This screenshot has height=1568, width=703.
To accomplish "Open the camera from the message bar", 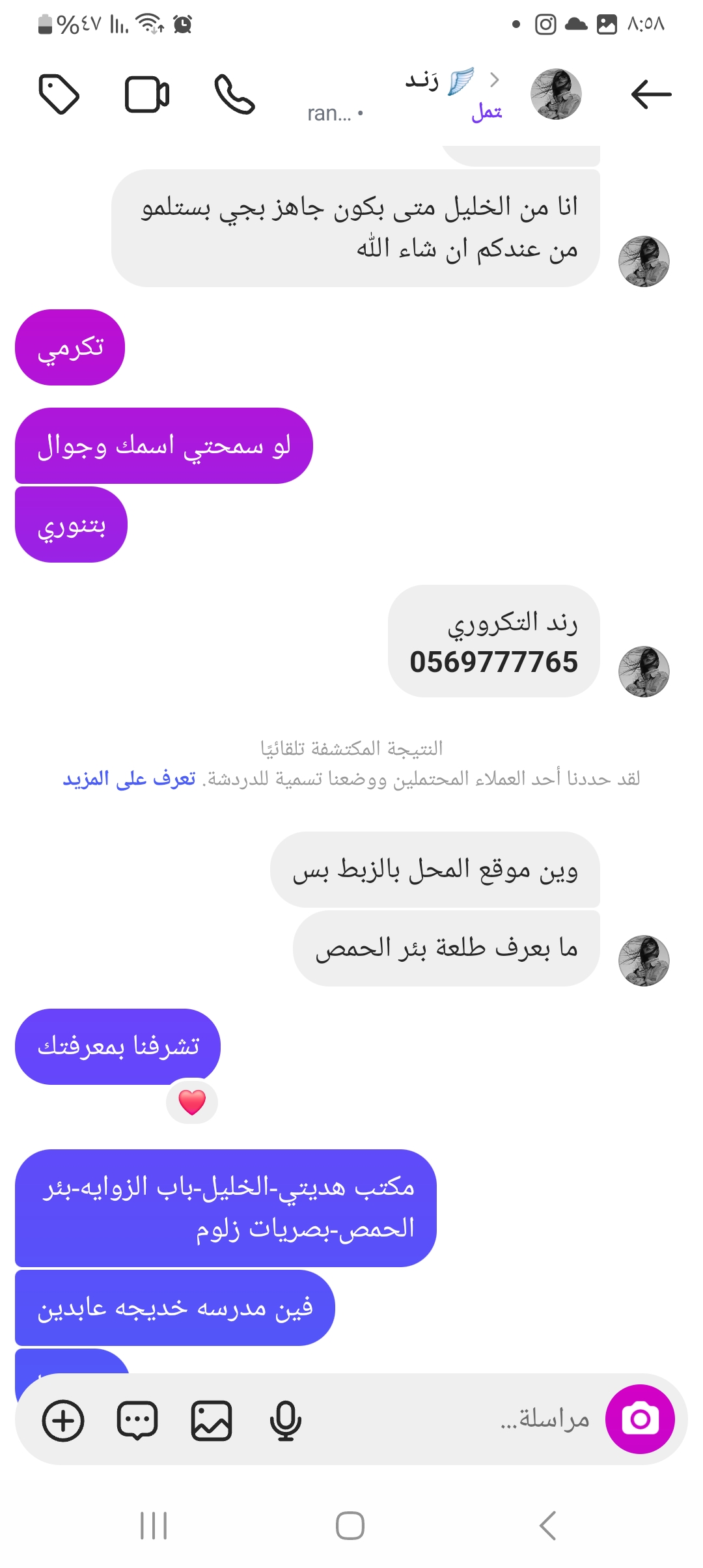I will 640,1419.
